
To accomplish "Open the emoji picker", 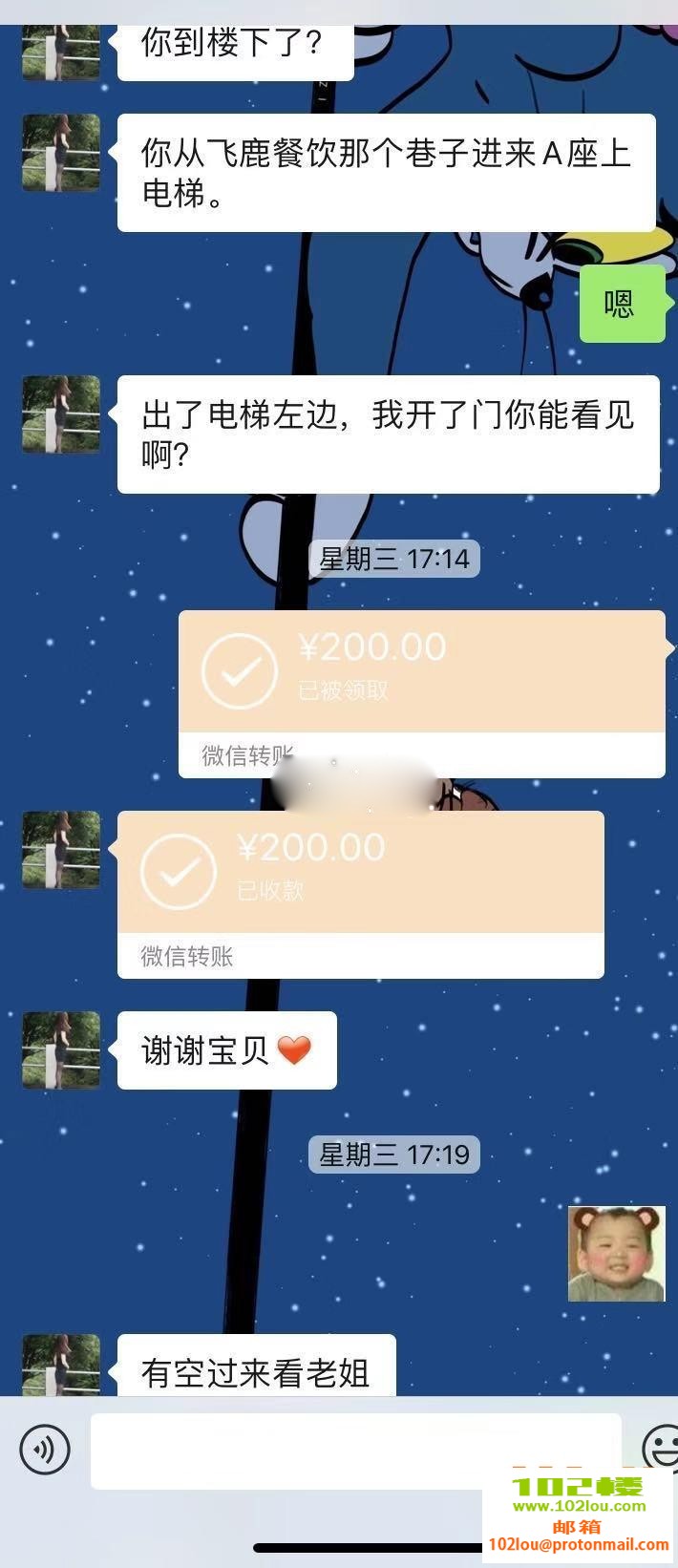I will click(x=661, y=1448).
